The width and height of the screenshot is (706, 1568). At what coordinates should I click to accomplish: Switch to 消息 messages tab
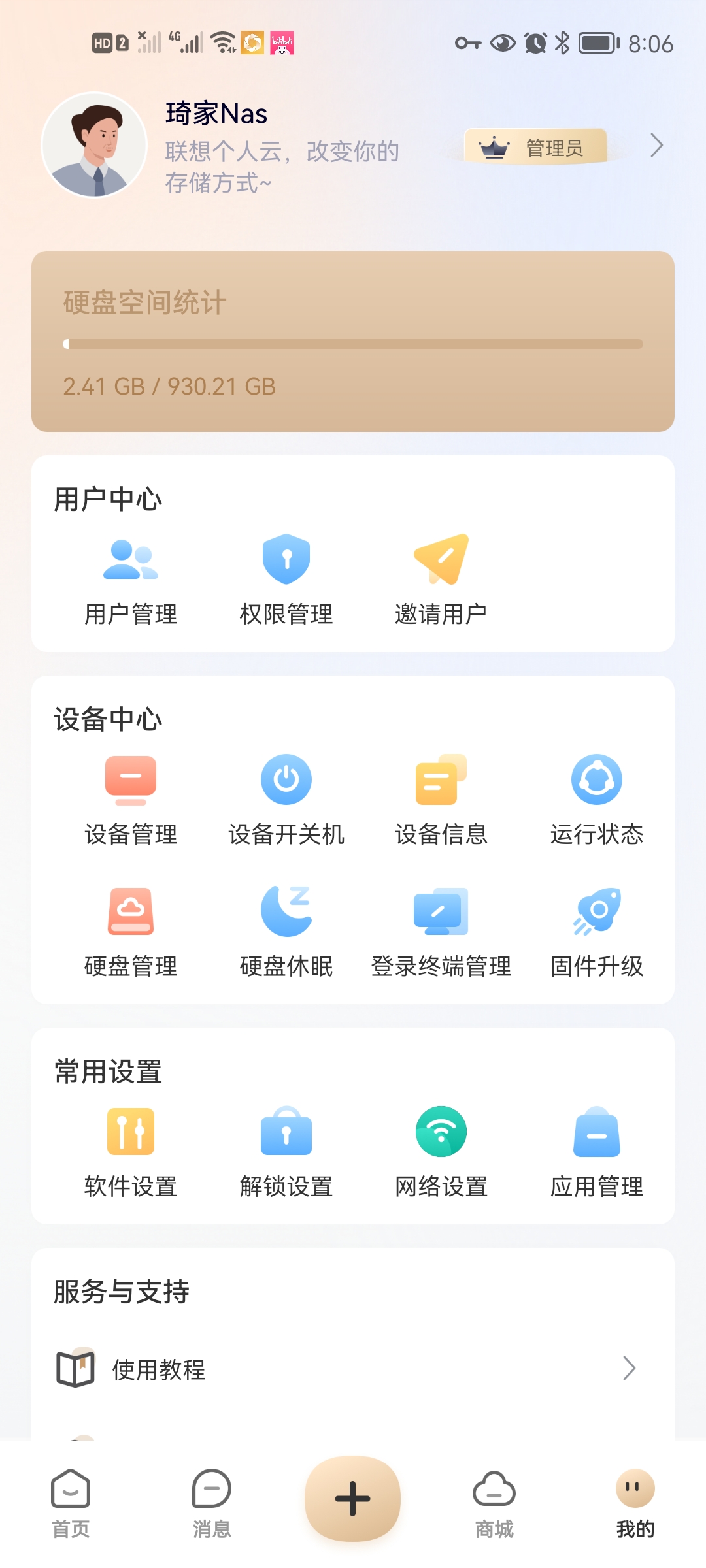pos(211,1503)
